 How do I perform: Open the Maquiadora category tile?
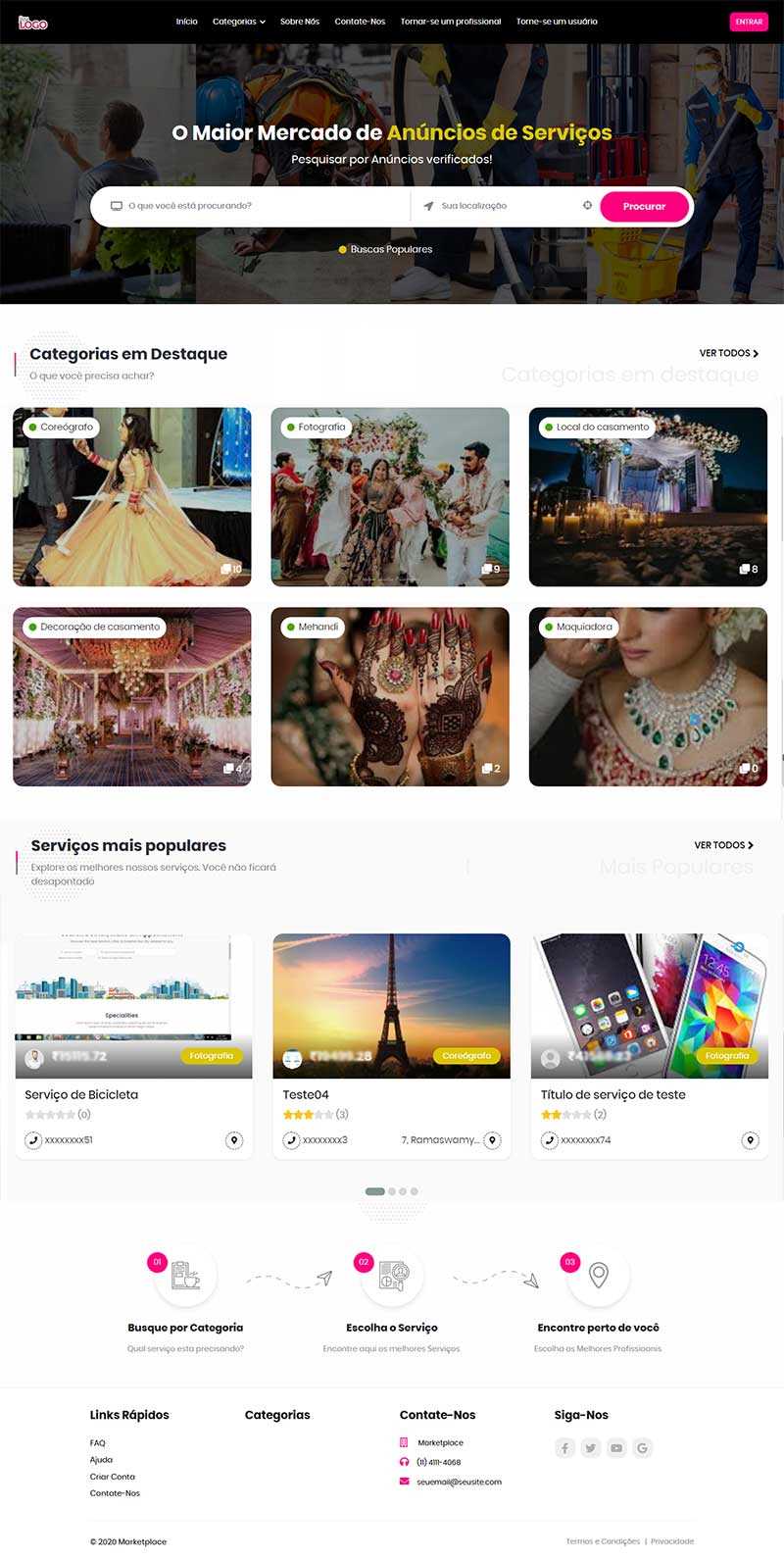[648, 697]
